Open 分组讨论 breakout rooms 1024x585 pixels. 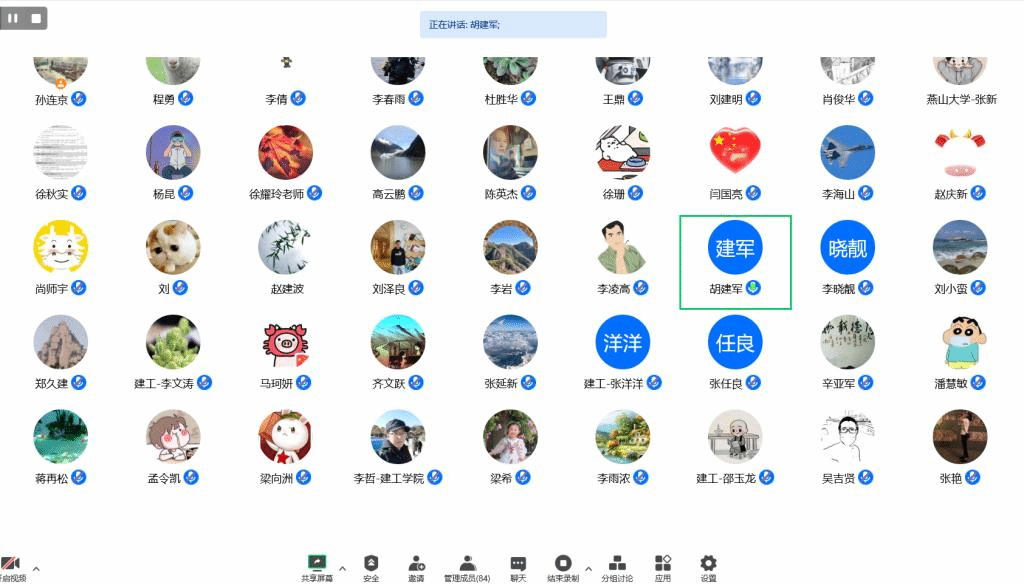617,566
